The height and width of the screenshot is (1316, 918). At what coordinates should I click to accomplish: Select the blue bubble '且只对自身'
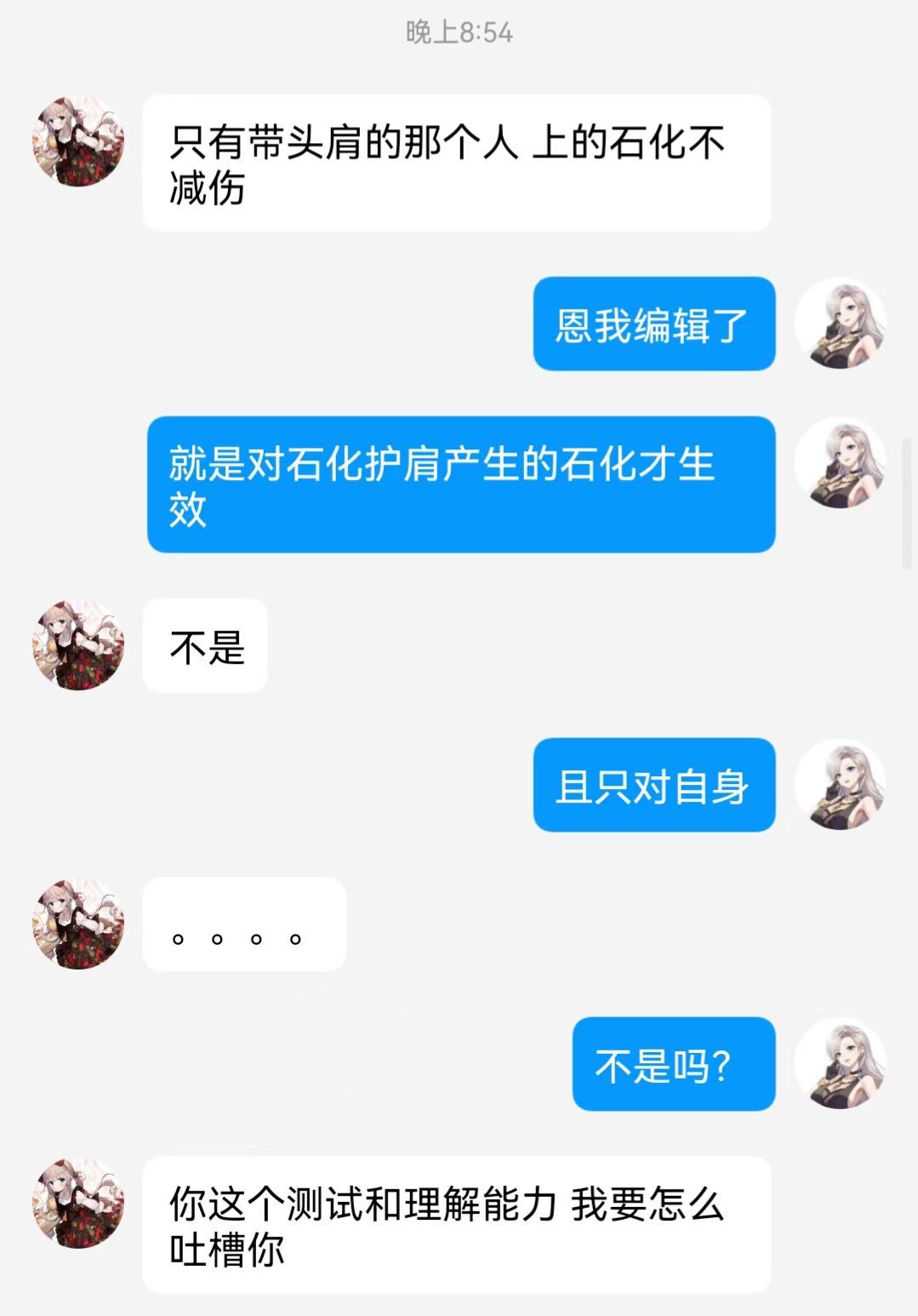[x=654, y=785]
